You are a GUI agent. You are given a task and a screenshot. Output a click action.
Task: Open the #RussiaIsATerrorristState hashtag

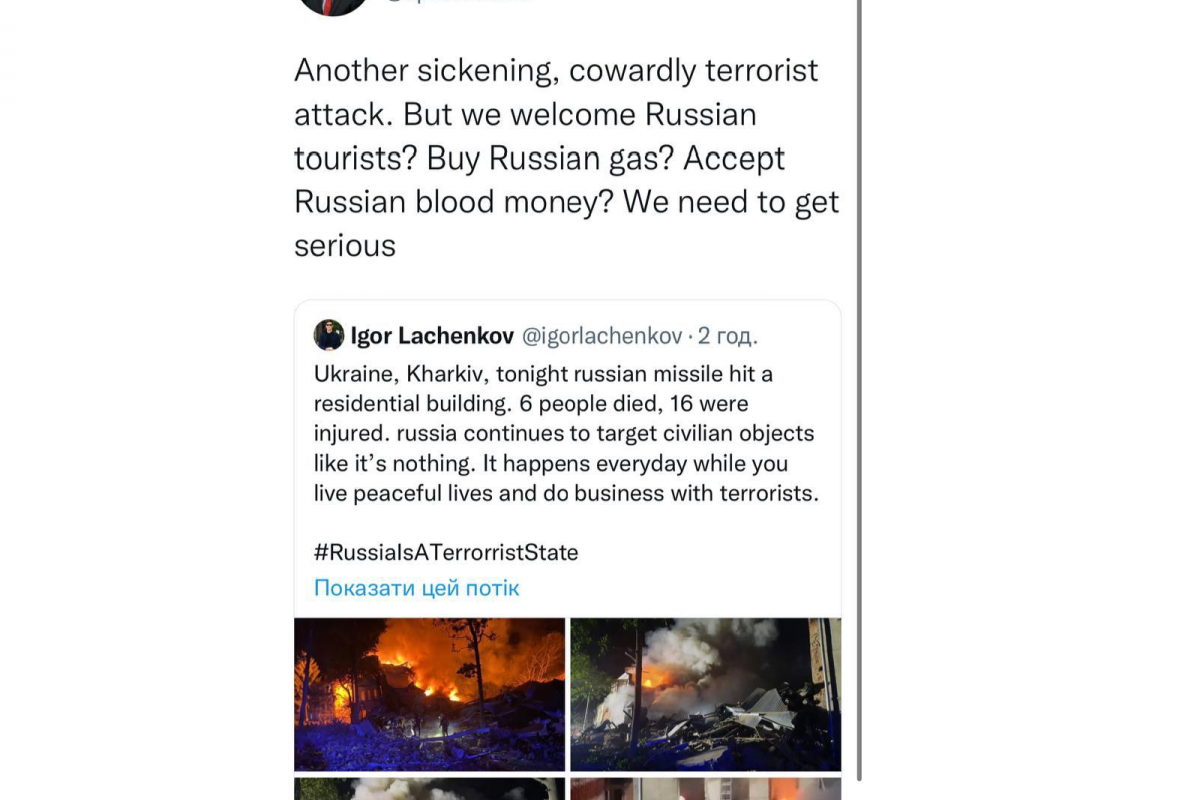pyautogui.click(x=446, y=552)
